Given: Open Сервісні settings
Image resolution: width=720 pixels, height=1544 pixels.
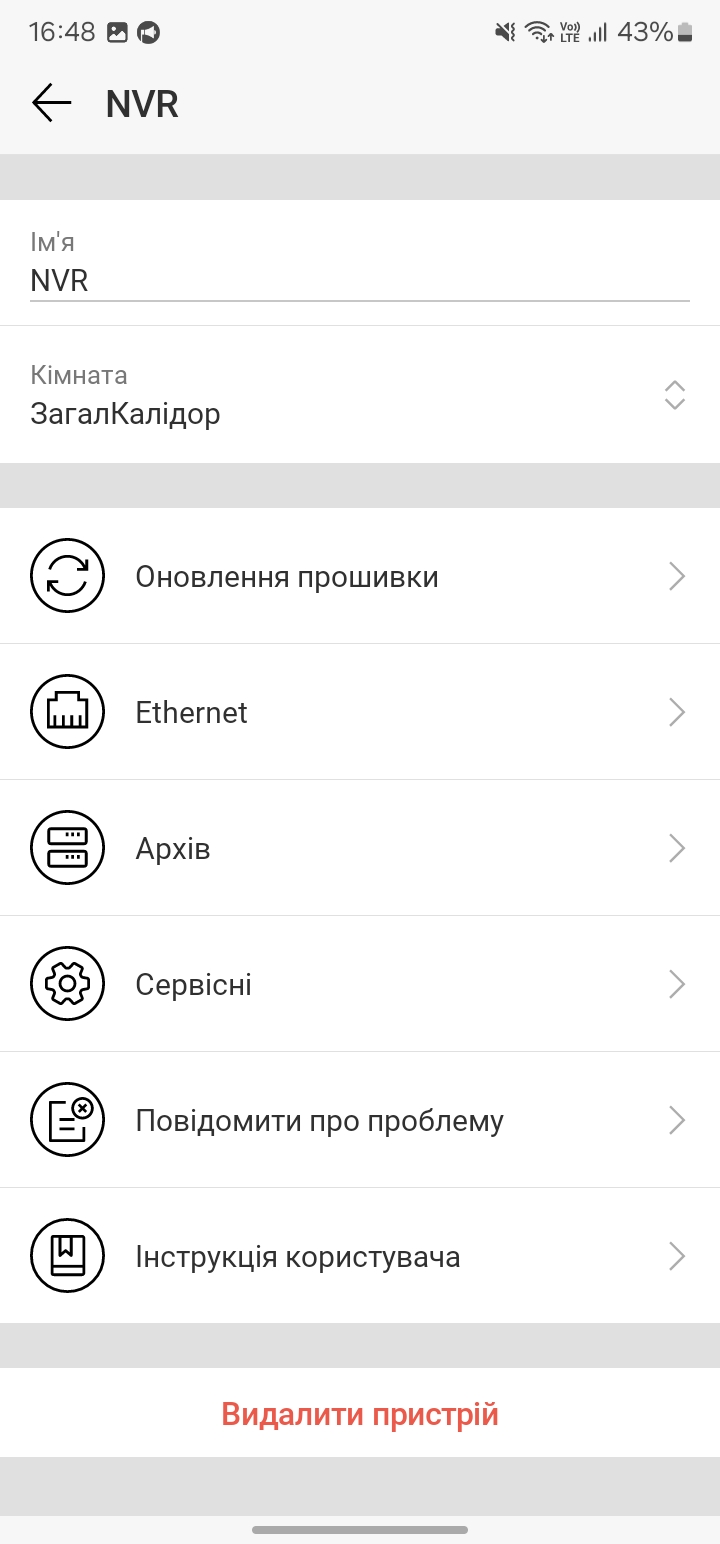Looking at the screenshot, I should [x=359, y=985].
